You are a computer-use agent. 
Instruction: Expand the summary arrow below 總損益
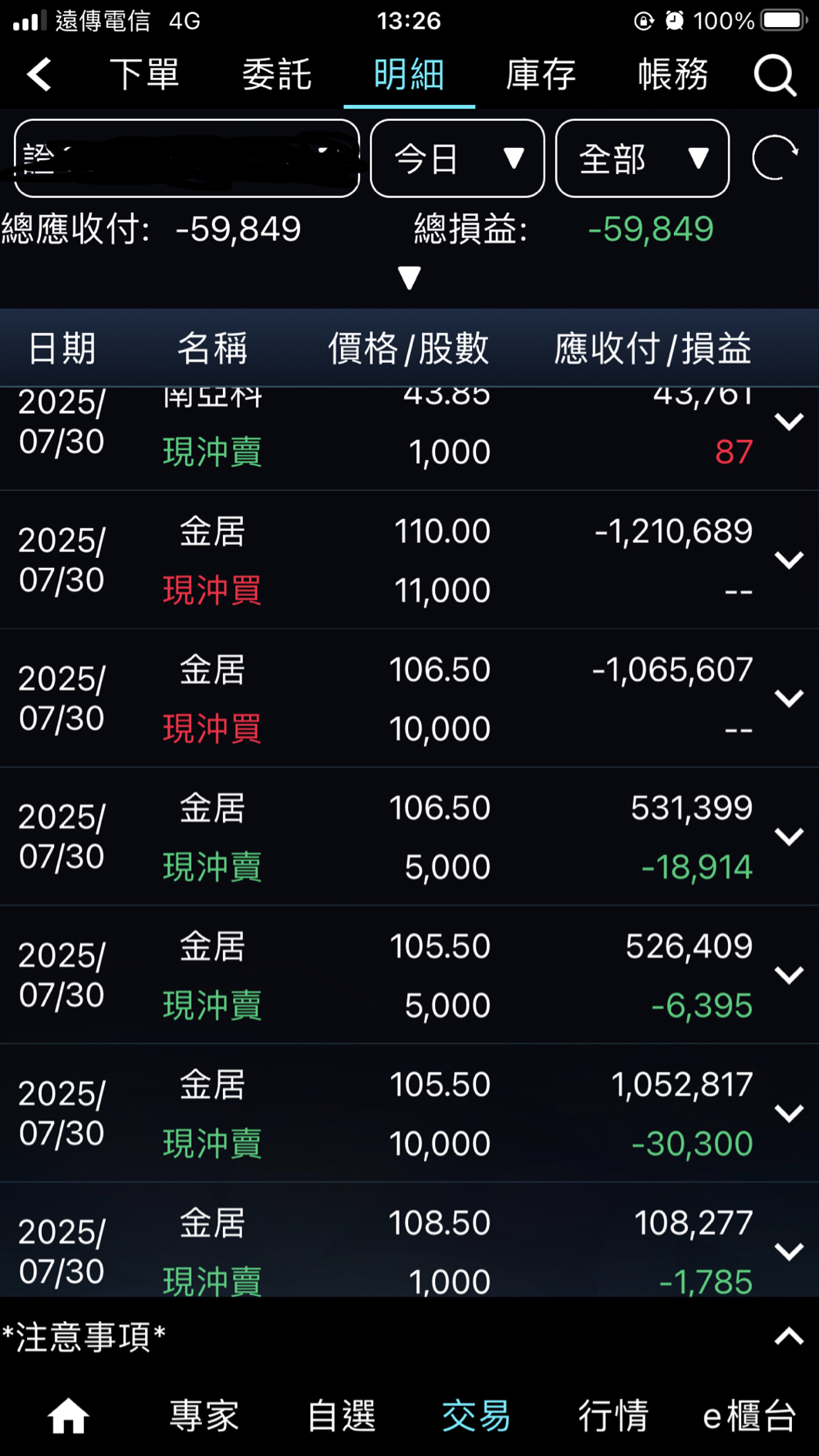[x=410, y=277]
